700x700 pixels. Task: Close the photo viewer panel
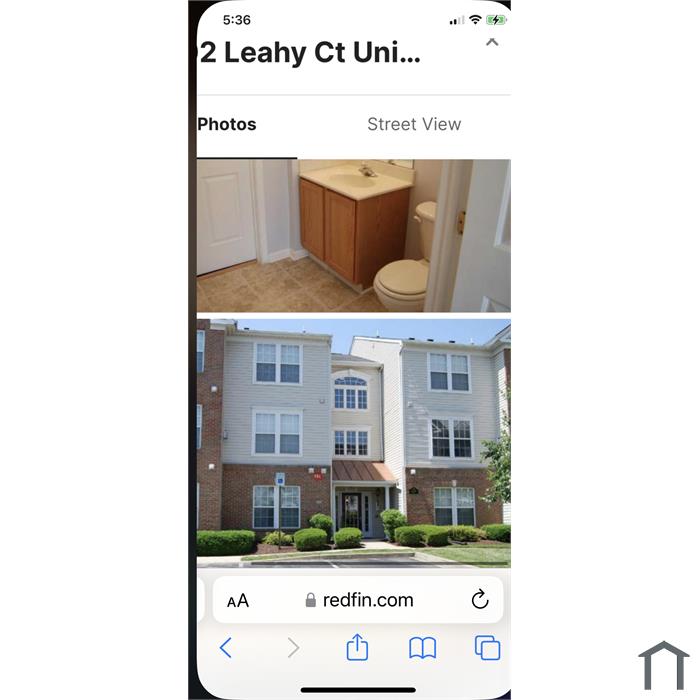pos(491,43)
